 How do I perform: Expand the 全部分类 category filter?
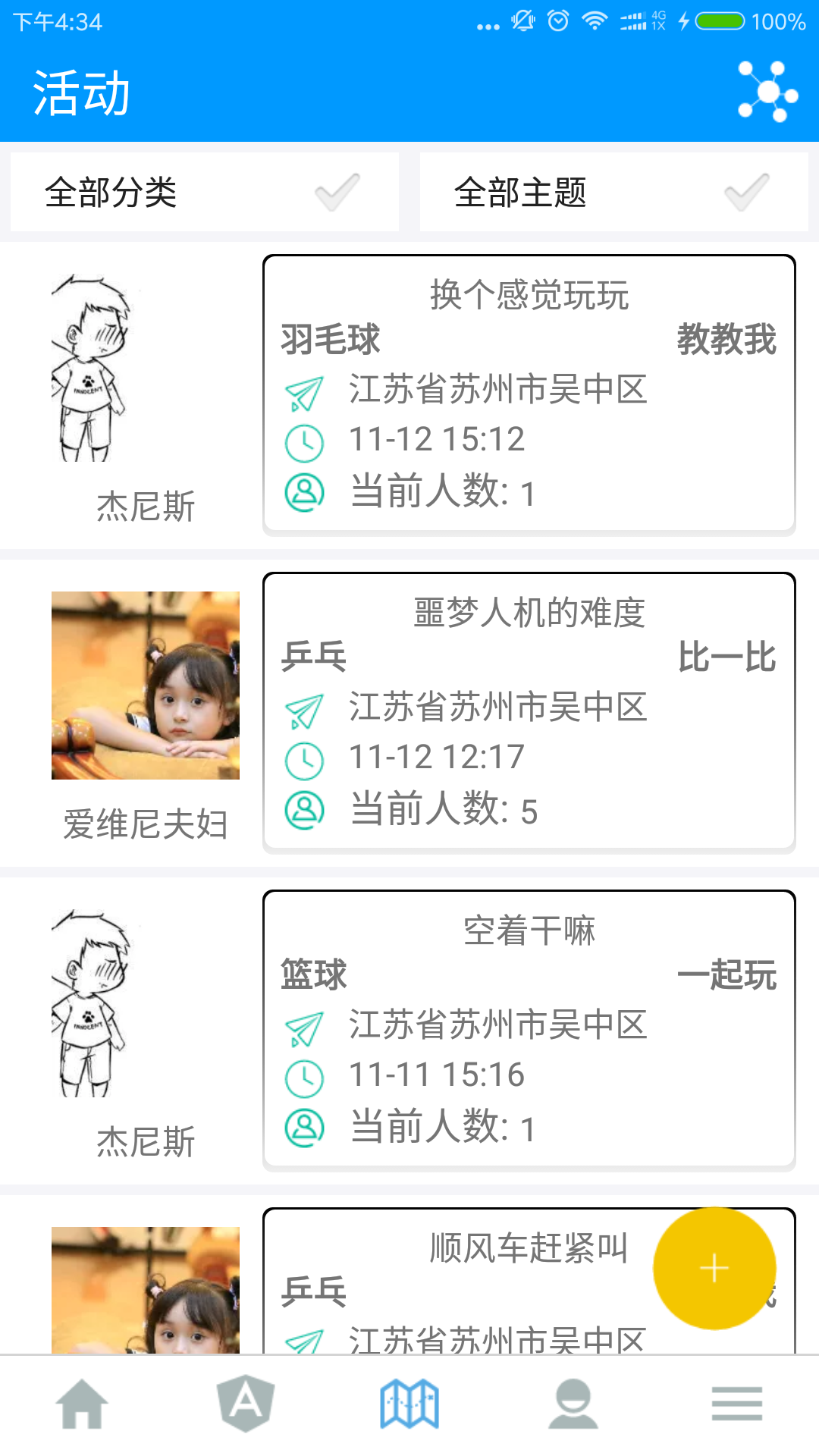(x=205, y=192)
